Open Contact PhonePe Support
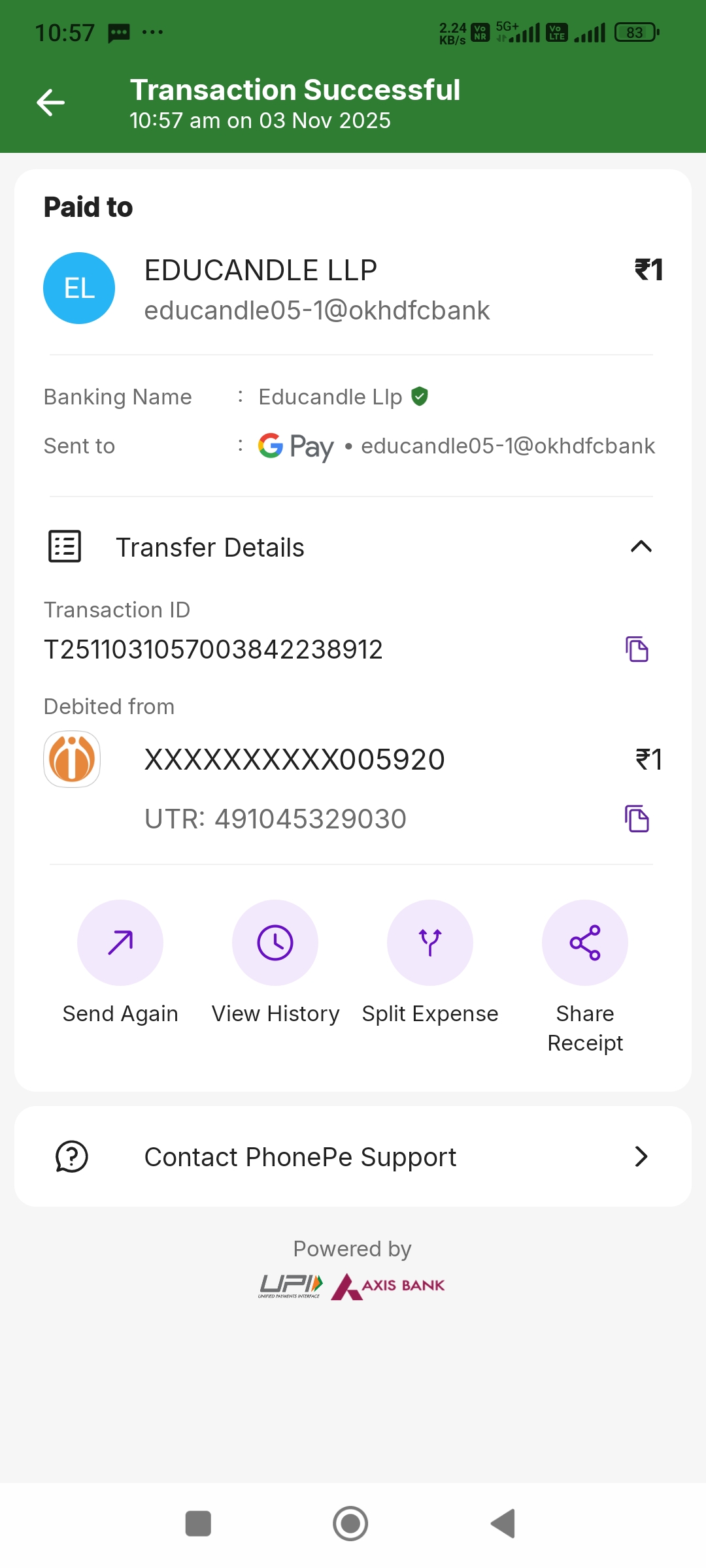The width and height of the screenshot is (706, 1568). coord(353,1156)
